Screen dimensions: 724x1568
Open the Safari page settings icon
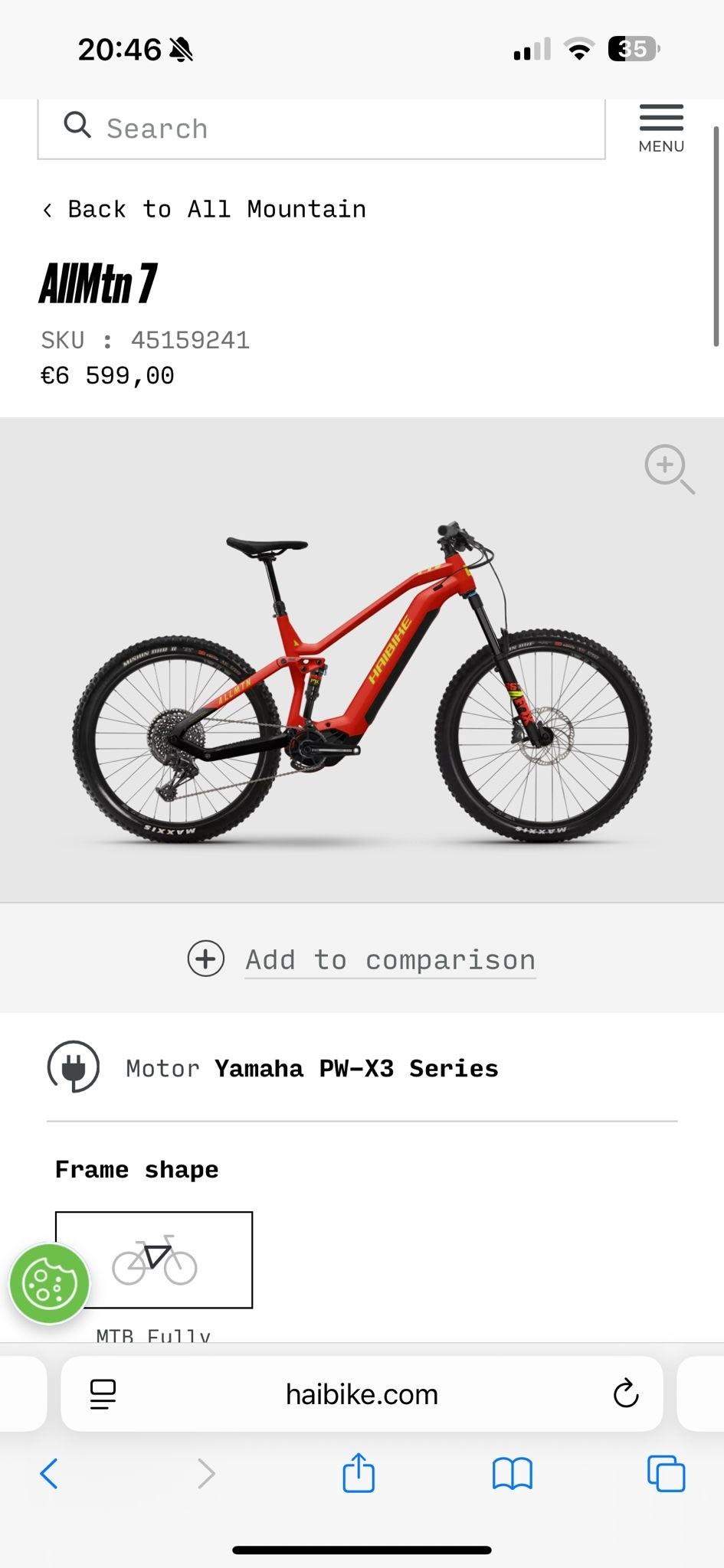(x=103, y=1394)
